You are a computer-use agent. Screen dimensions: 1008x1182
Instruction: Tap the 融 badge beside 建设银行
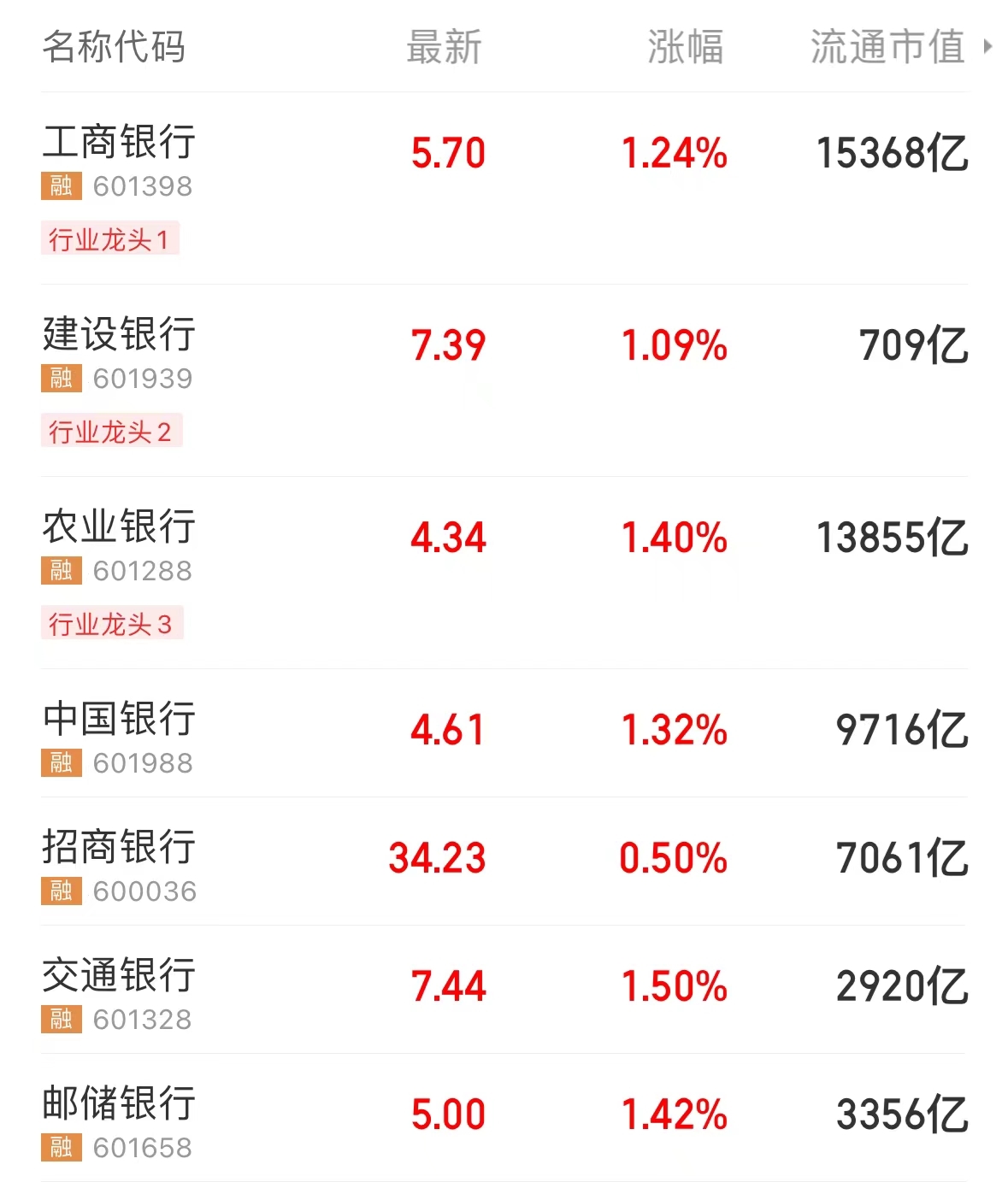[x=61, y=379]
